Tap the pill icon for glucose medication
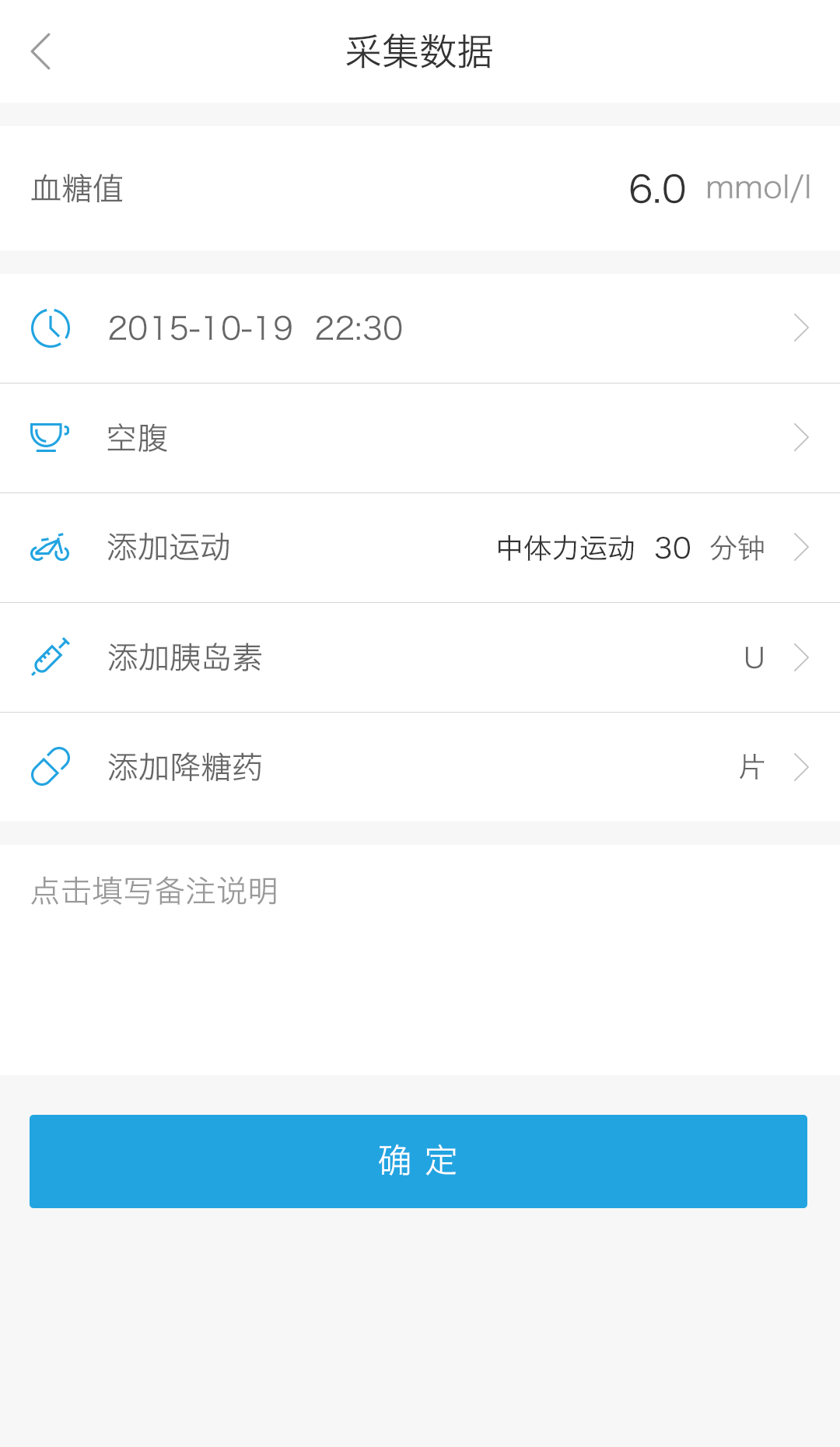Viewport: 840px width, 1447px height. tap(50, 767)
